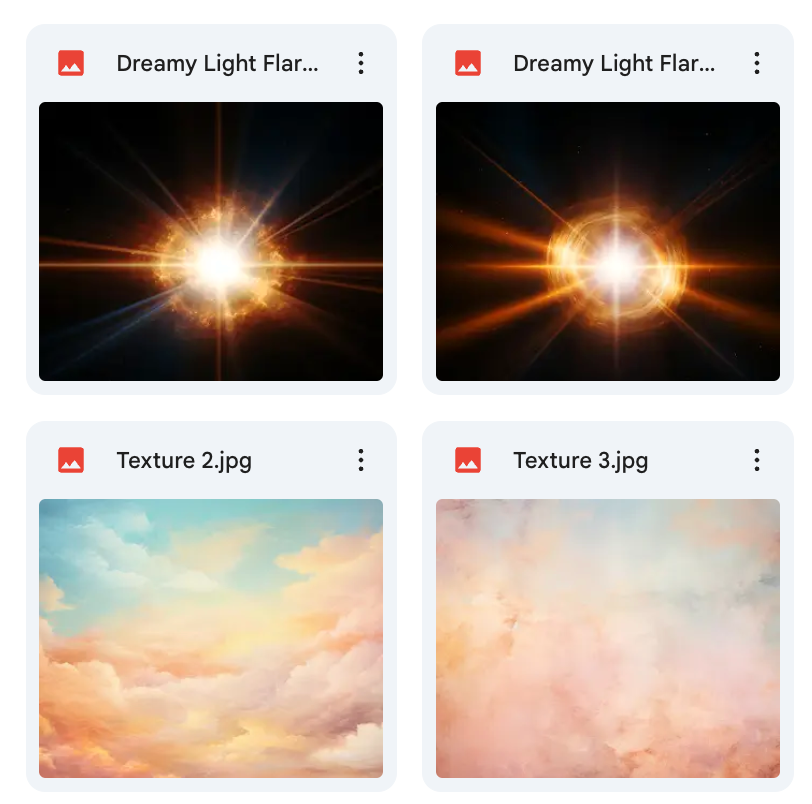This screenshot has width=812, height=804.
Task: Open the Dreamy Light Flare image with circular rings
Action: (x=607, y=241)
